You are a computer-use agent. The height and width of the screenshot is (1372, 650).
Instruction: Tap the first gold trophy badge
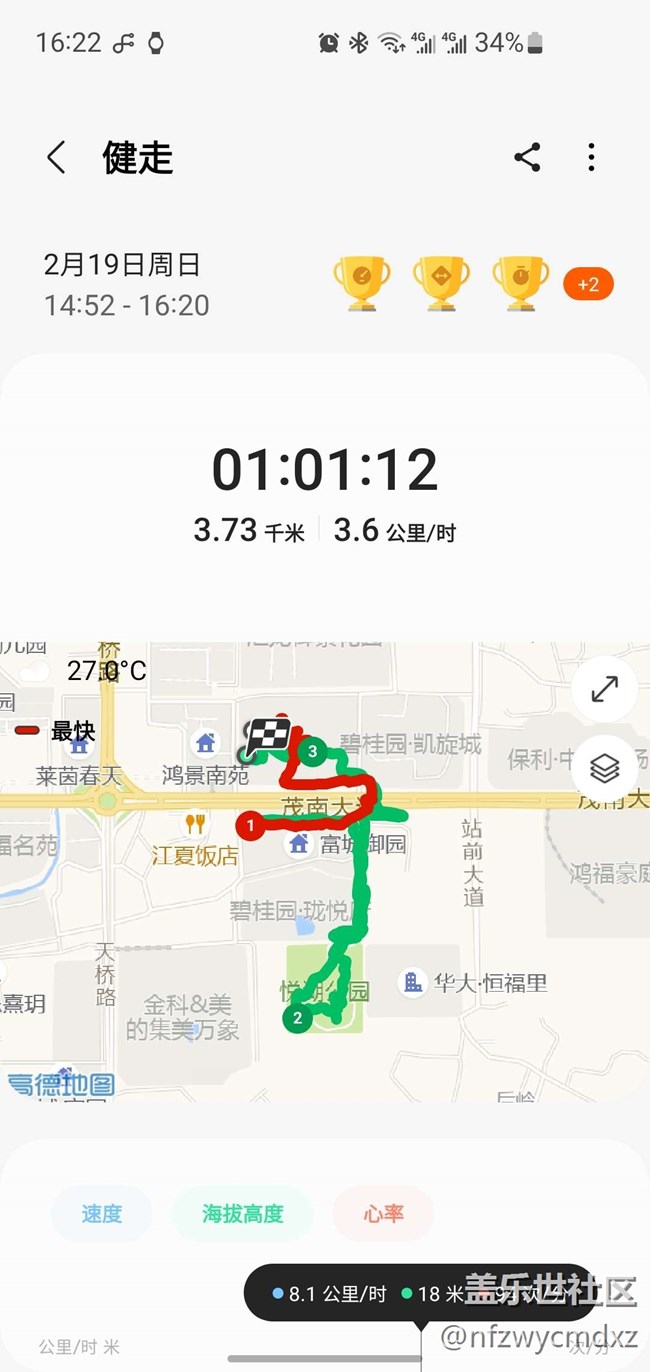click(x=361, y=284)
